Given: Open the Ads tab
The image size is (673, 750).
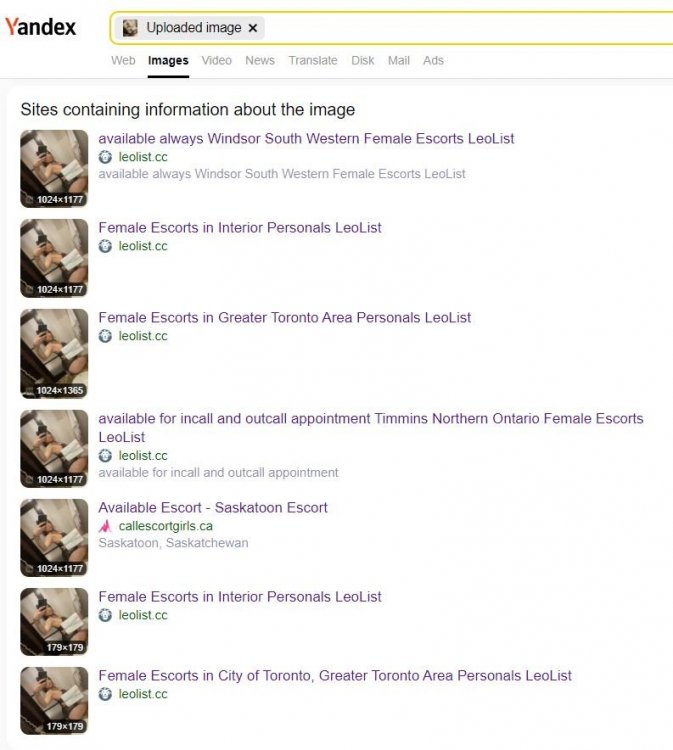Looking at the screenshot, I should (433, 60).
